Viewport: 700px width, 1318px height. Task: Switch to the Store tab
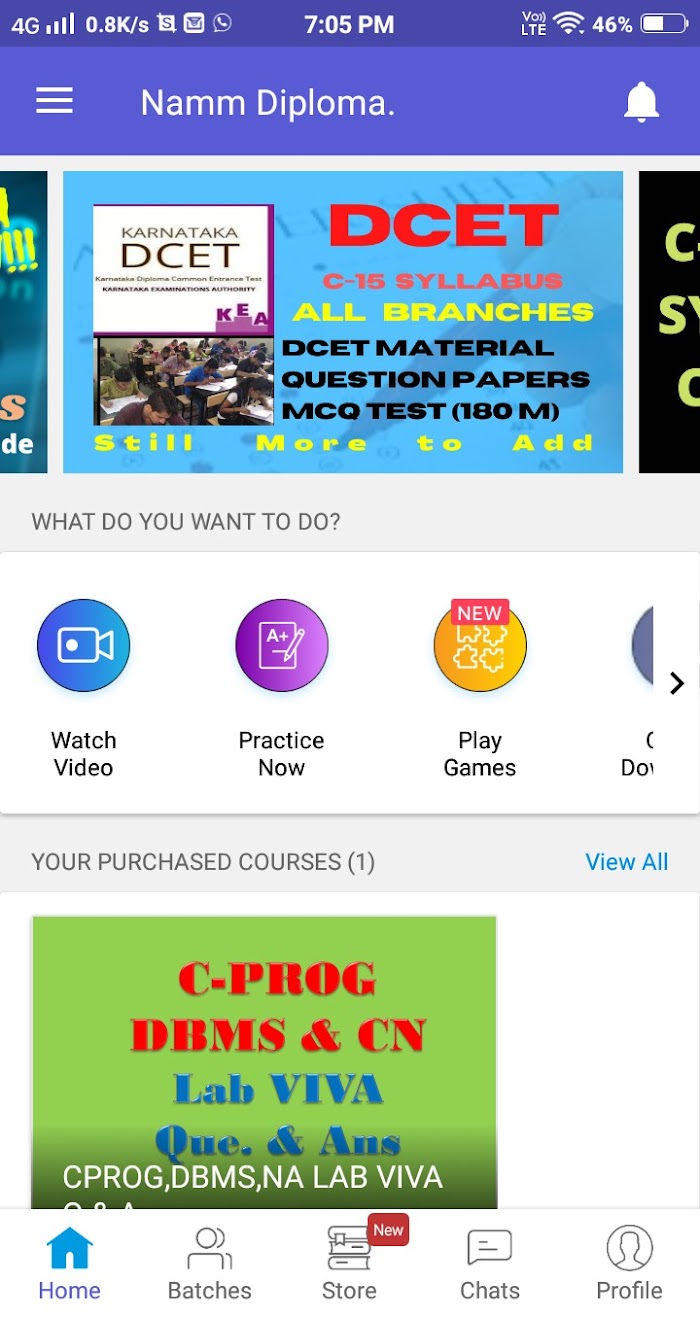(349, 1264)
